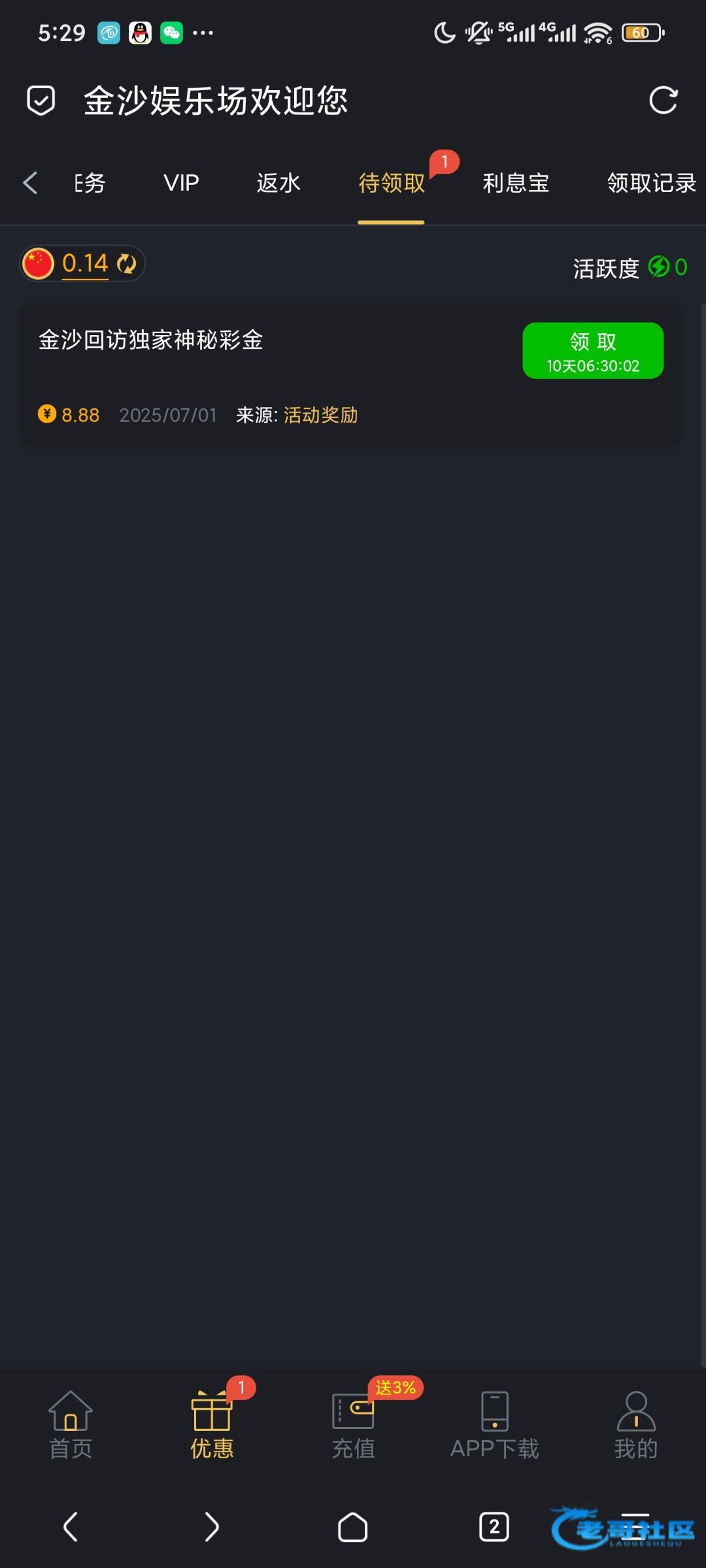Open the 充值 page
Image resolution: width=706 pixels, height=1568 pixels.
click(x=353, y=1424)
